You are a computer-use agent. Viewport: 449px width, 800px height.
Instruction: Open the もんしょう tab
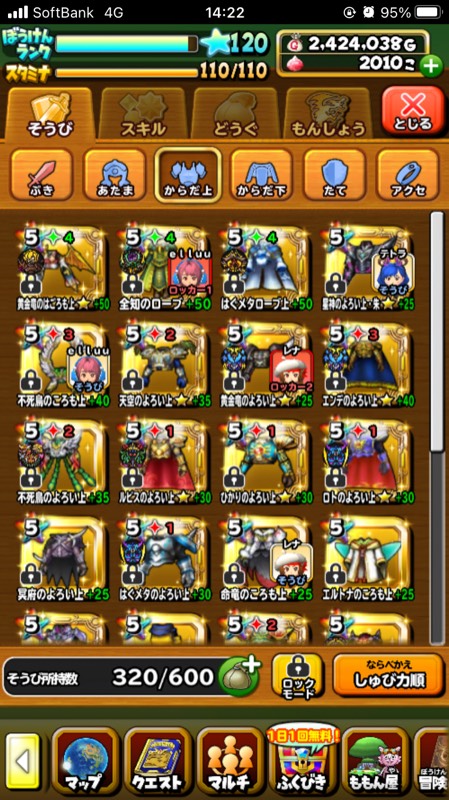tap(328, 114)
